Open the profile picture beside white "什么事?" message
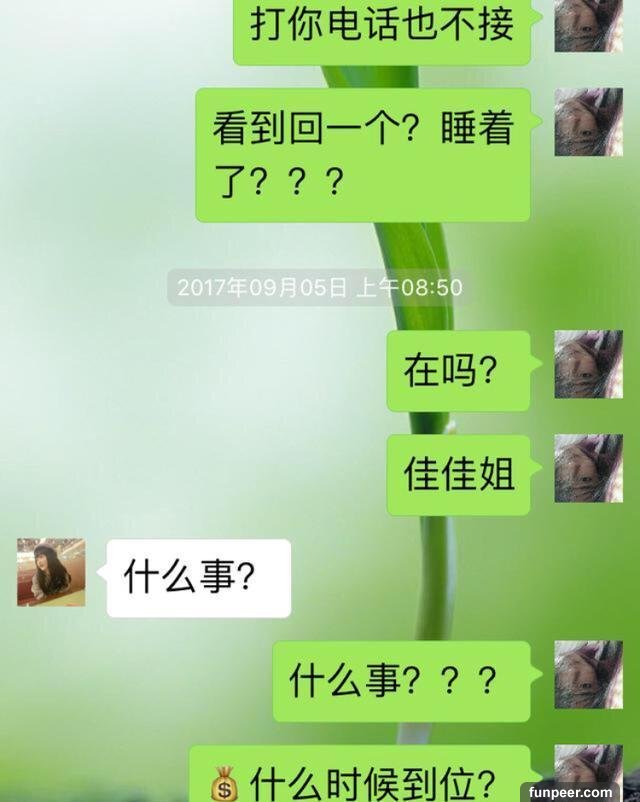The width and height of the screenshot is (640, 802). click(51, 573)
